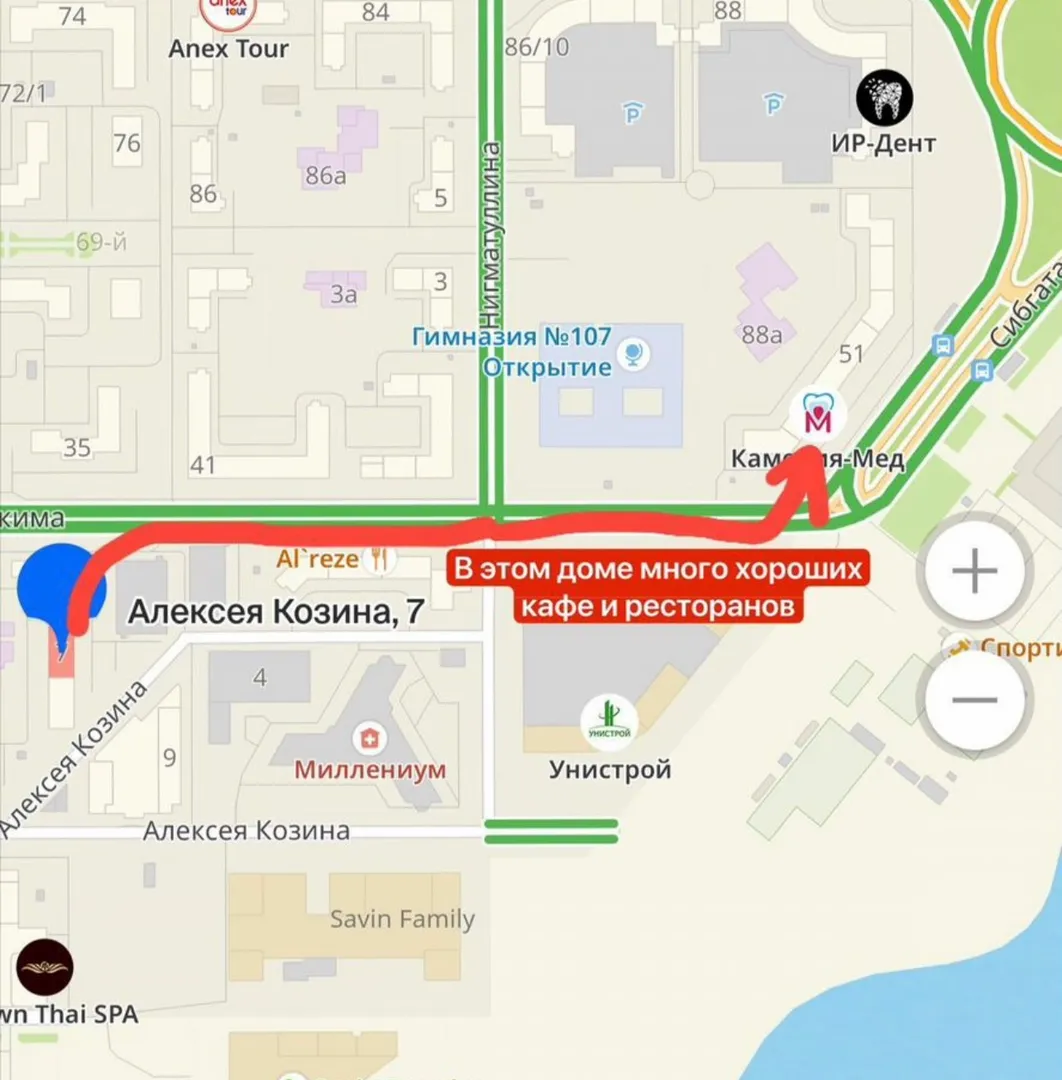Tap the Миллениум medical marker

coord(370,740)
